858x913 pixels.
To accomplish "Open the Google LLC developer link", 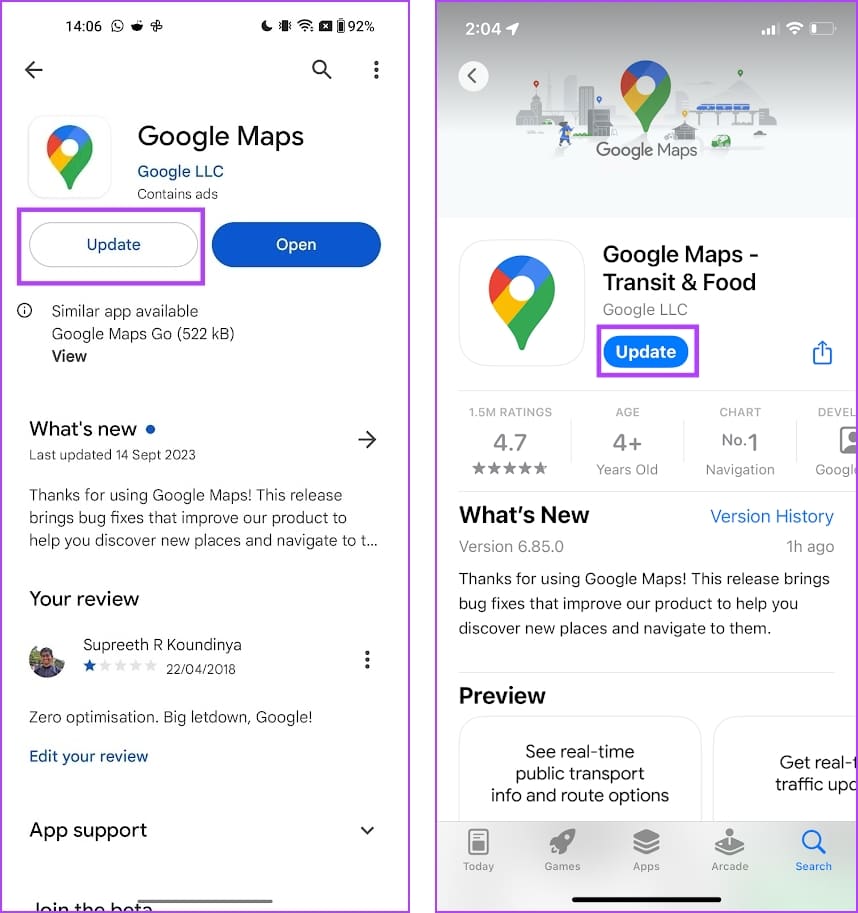I will tap(180, 171).
